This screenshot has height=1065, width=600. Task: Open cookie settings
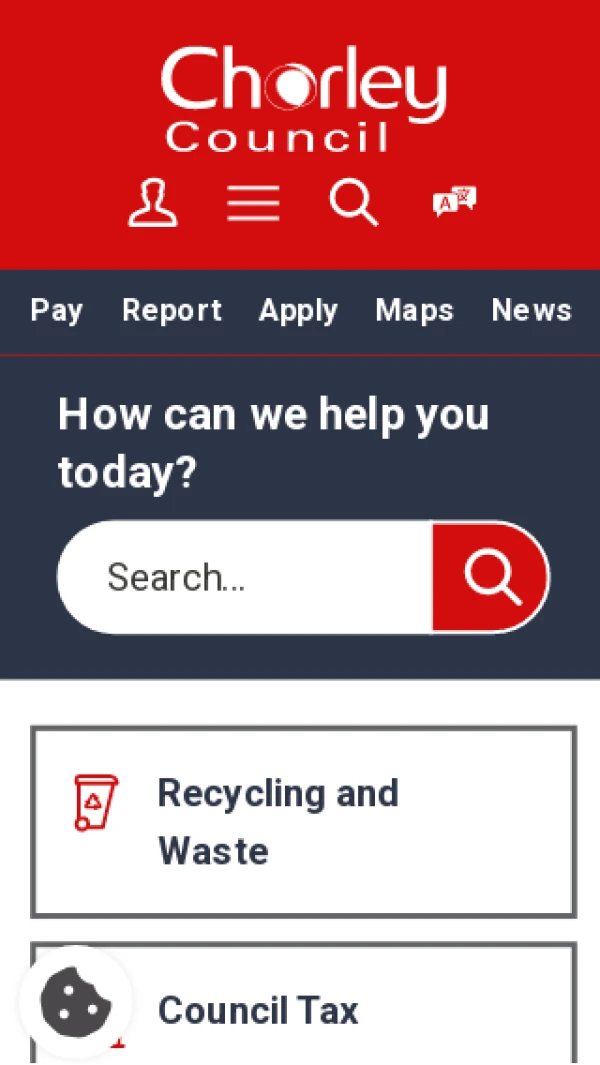pos(75,1001)
